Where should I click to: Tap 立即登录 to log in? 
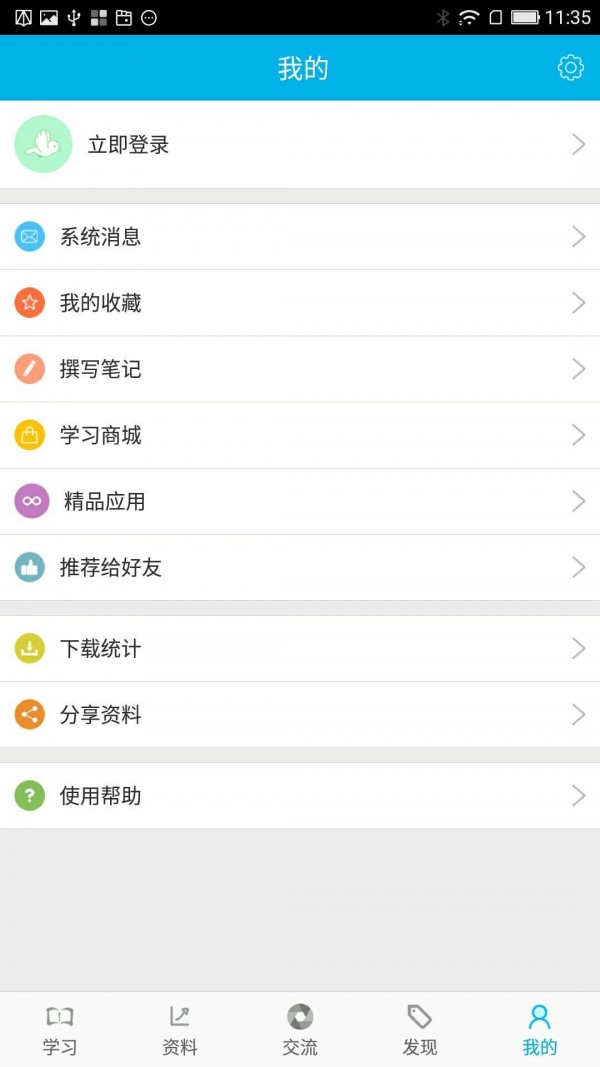coord(128,145)
